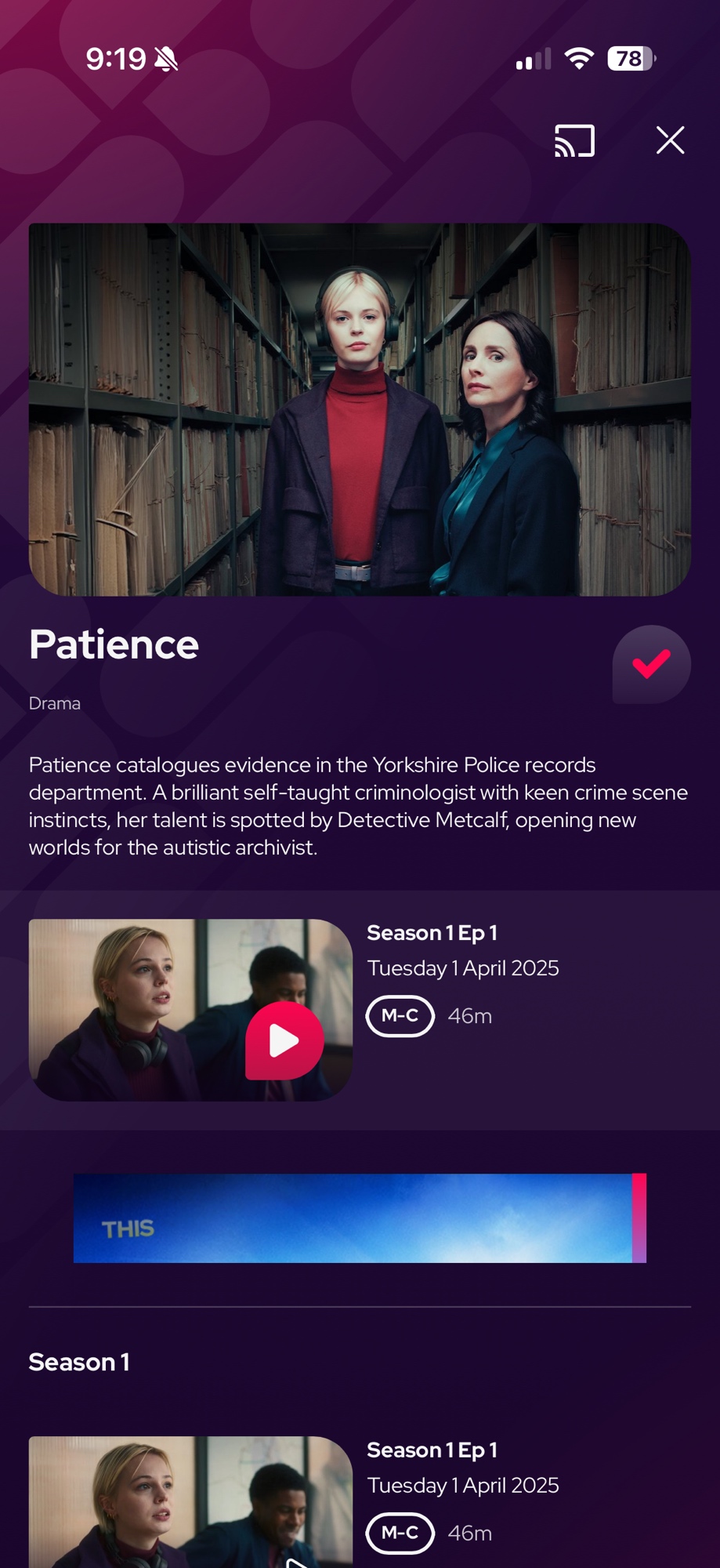
Task: Open Season 1 Ep 1 under Season 1 list
Action: click(190, 1501)
